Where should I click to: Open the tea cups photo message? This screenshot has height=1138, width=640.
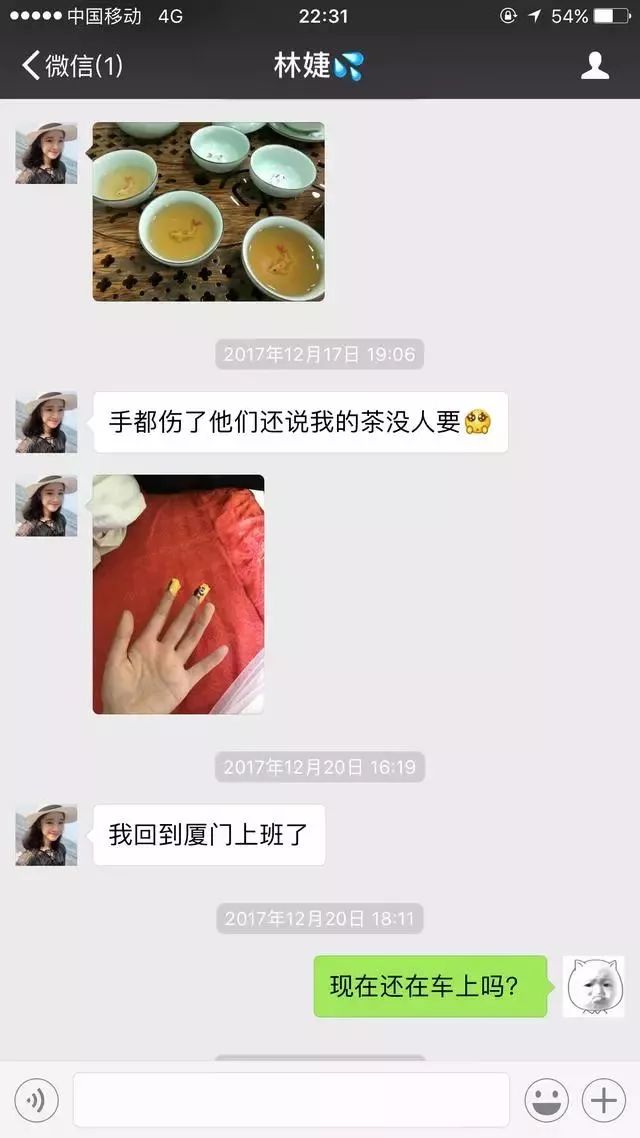coord(208,211)
